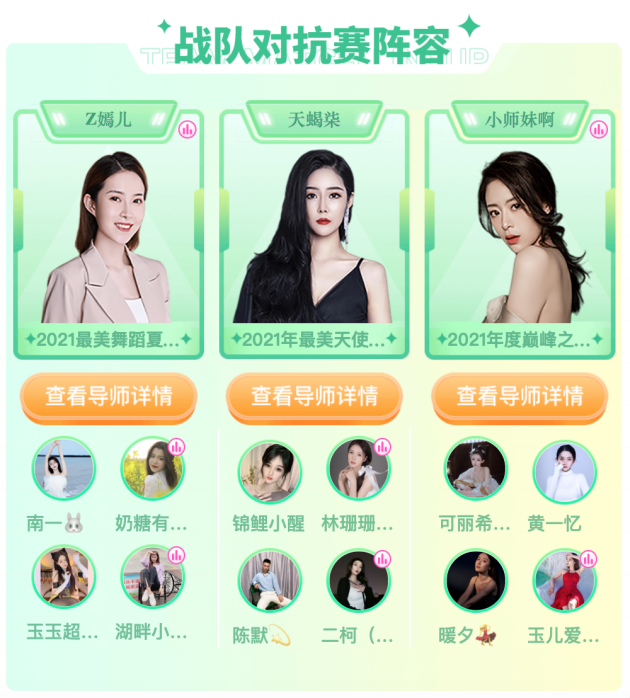The width and height of the screenshot is (630, 698).
Task: View 黄一忆's avatar
Action: tap(564, 471)
